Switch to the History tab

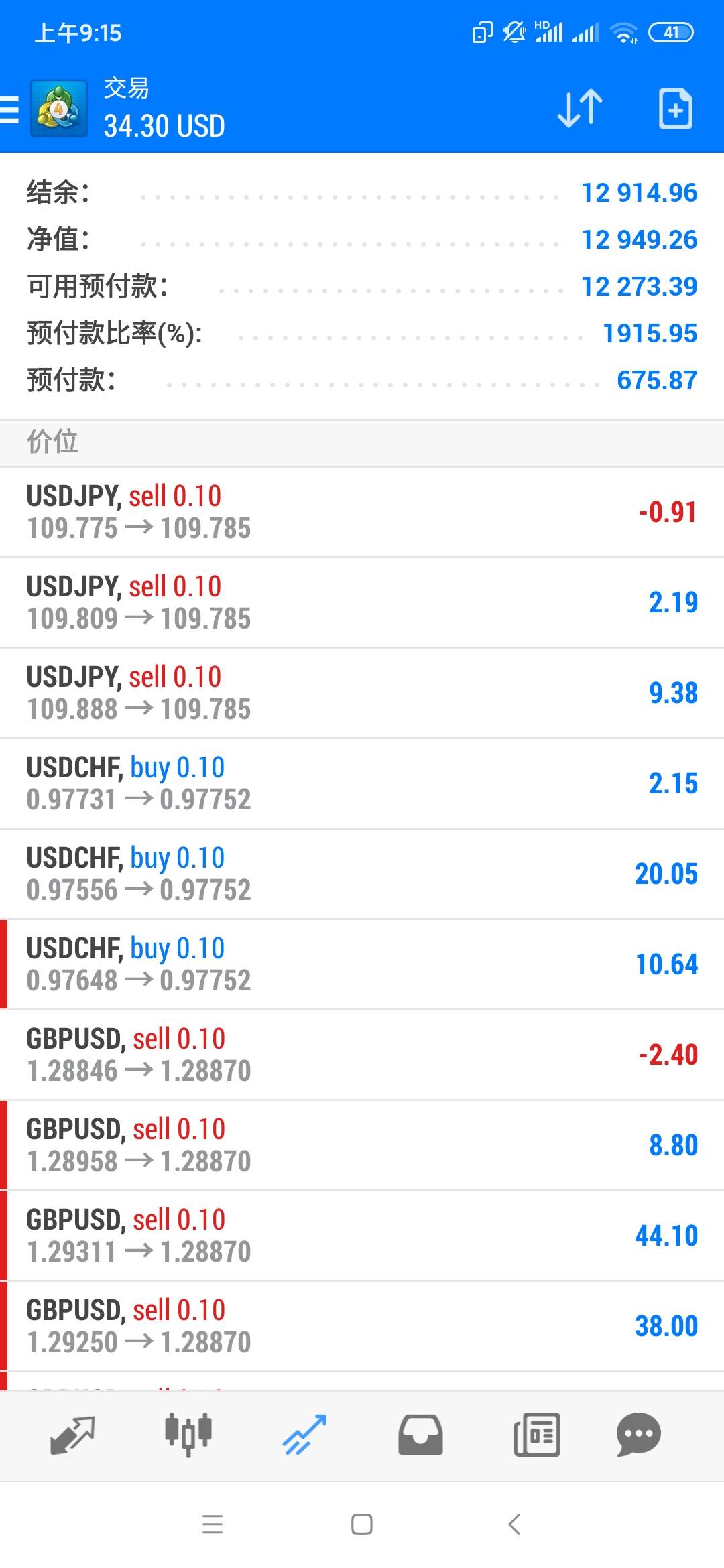pyautogui.click(x=420, y=1435)
